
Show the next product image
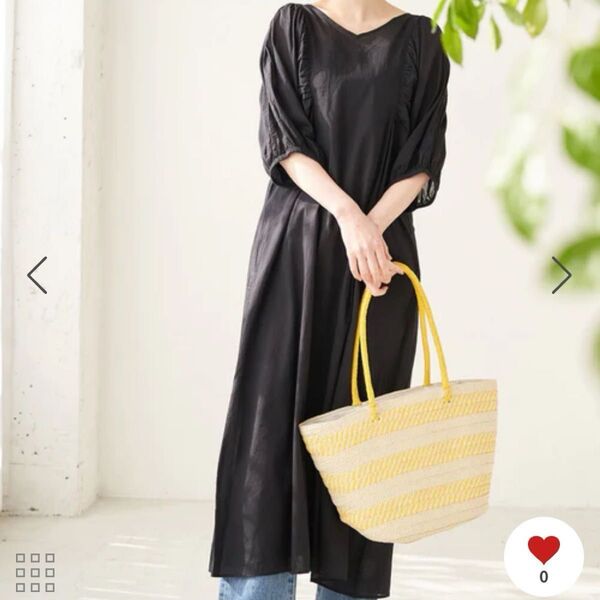pyautogui.click(x=562, y=275)
